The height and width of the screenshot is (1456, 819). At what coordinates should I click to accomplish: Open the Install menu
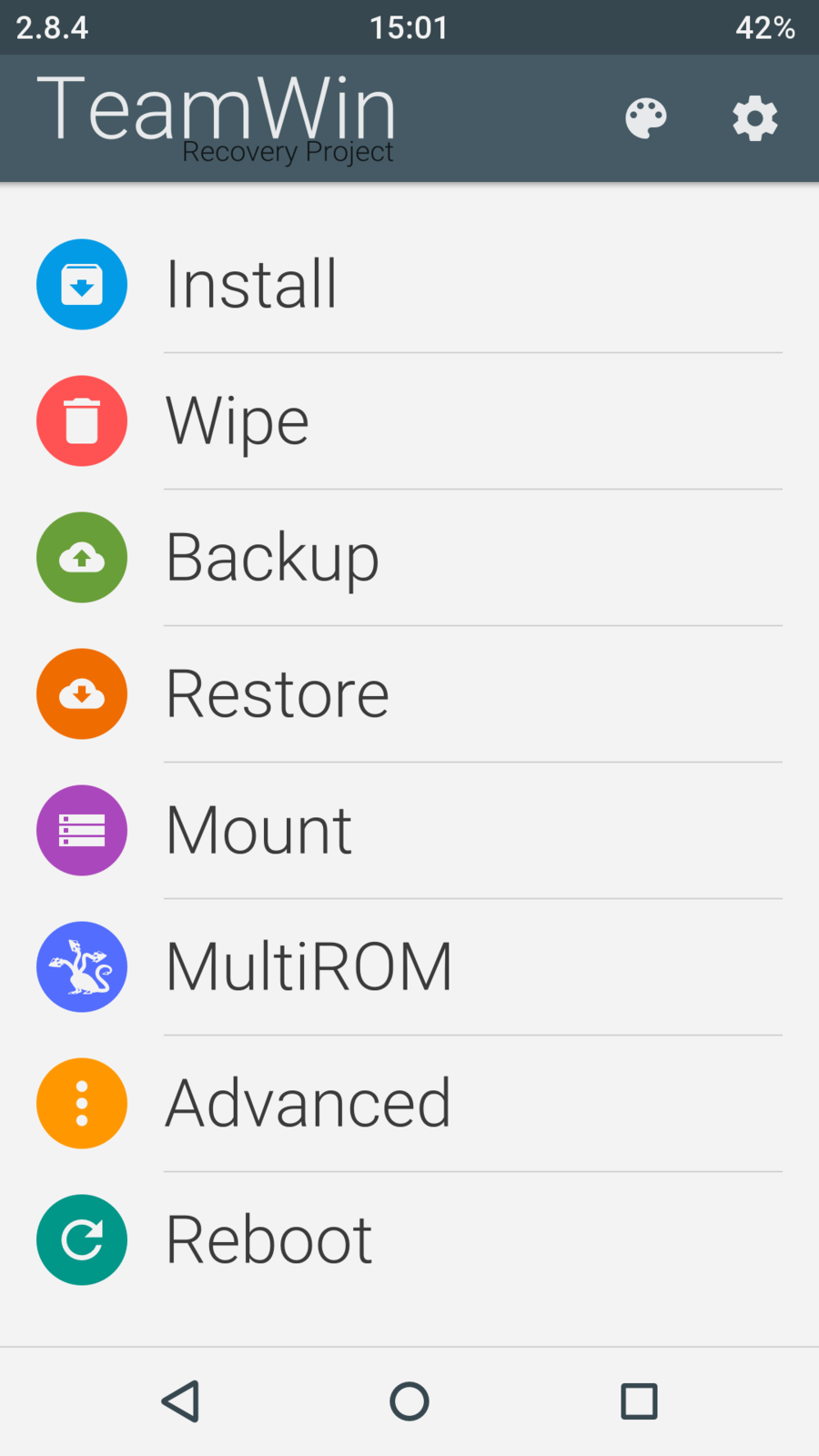pyautogui.click(x=251, y=284)
